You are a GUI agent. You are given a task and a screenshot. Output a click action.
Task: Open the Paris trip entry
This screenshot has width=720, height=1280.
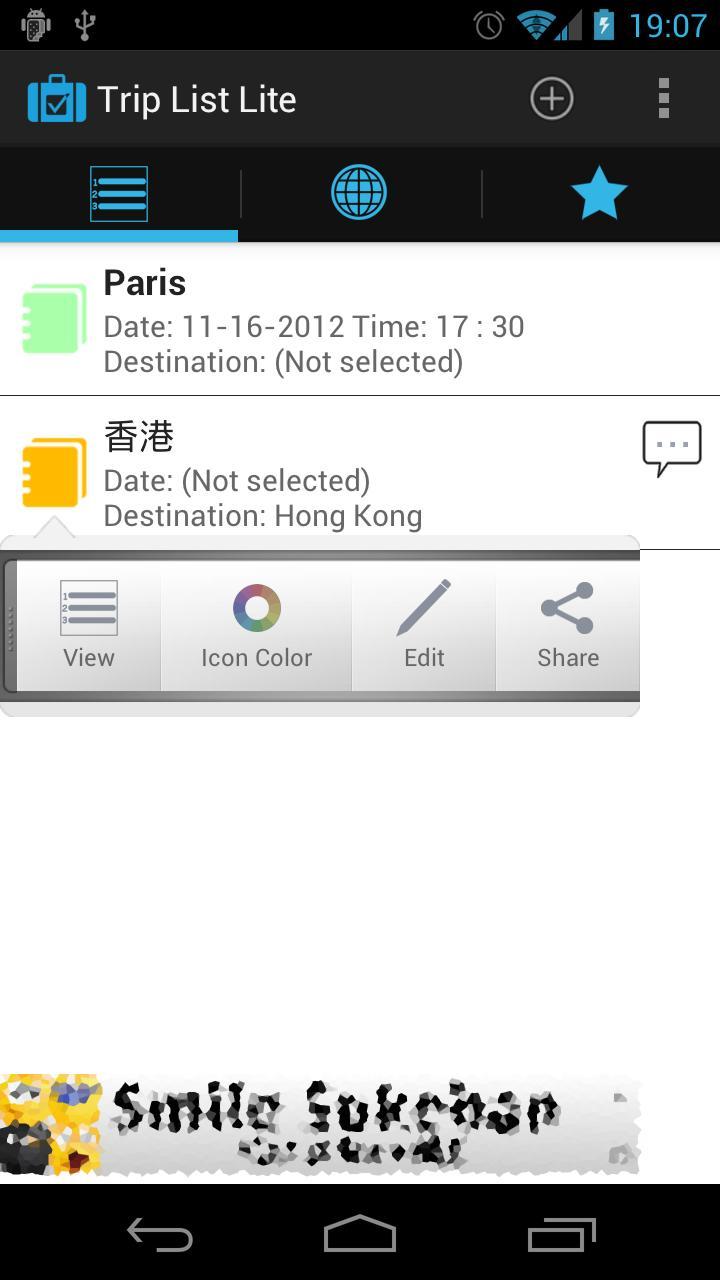300,320
